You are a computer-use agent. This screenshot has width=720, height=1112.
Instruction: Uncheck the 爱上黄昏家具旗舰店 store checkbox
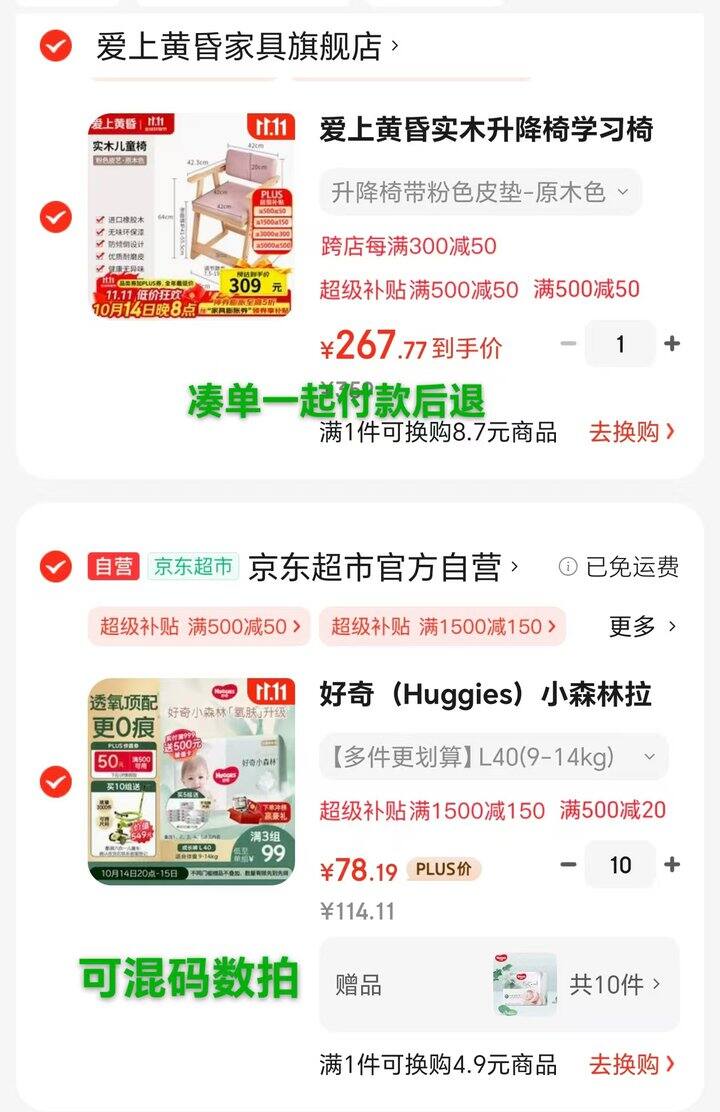point(55,46)
